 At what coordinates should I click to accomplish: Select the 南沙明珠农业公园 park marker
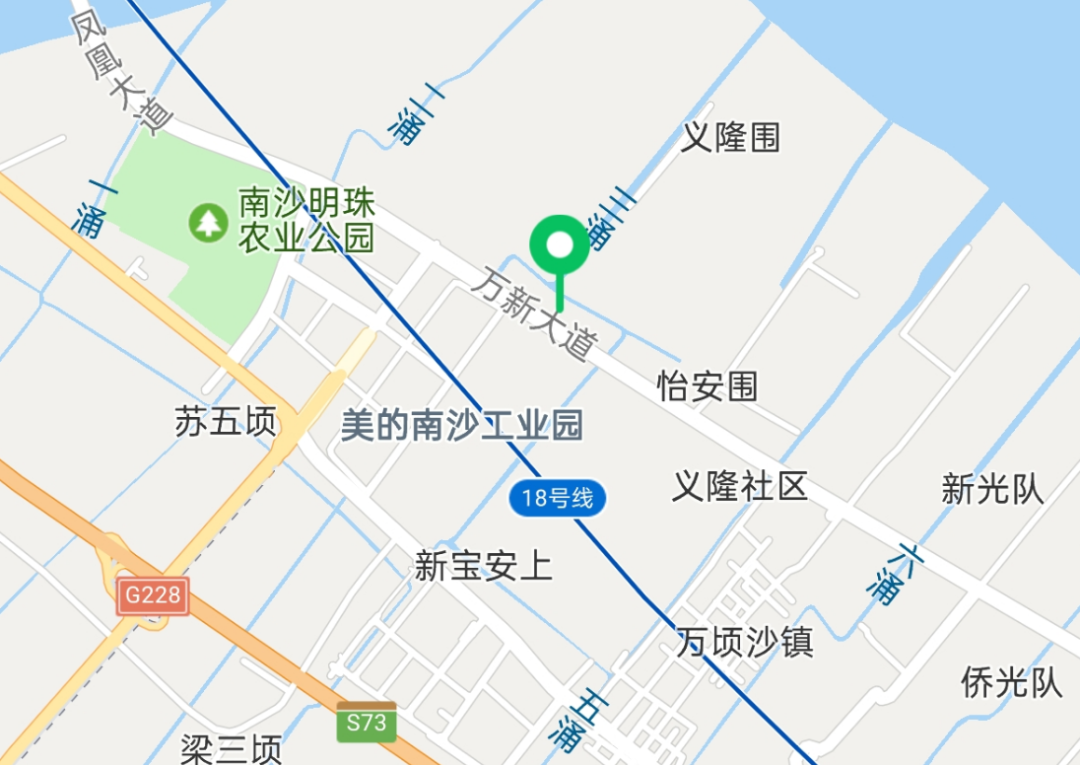(x=209, y=222)
